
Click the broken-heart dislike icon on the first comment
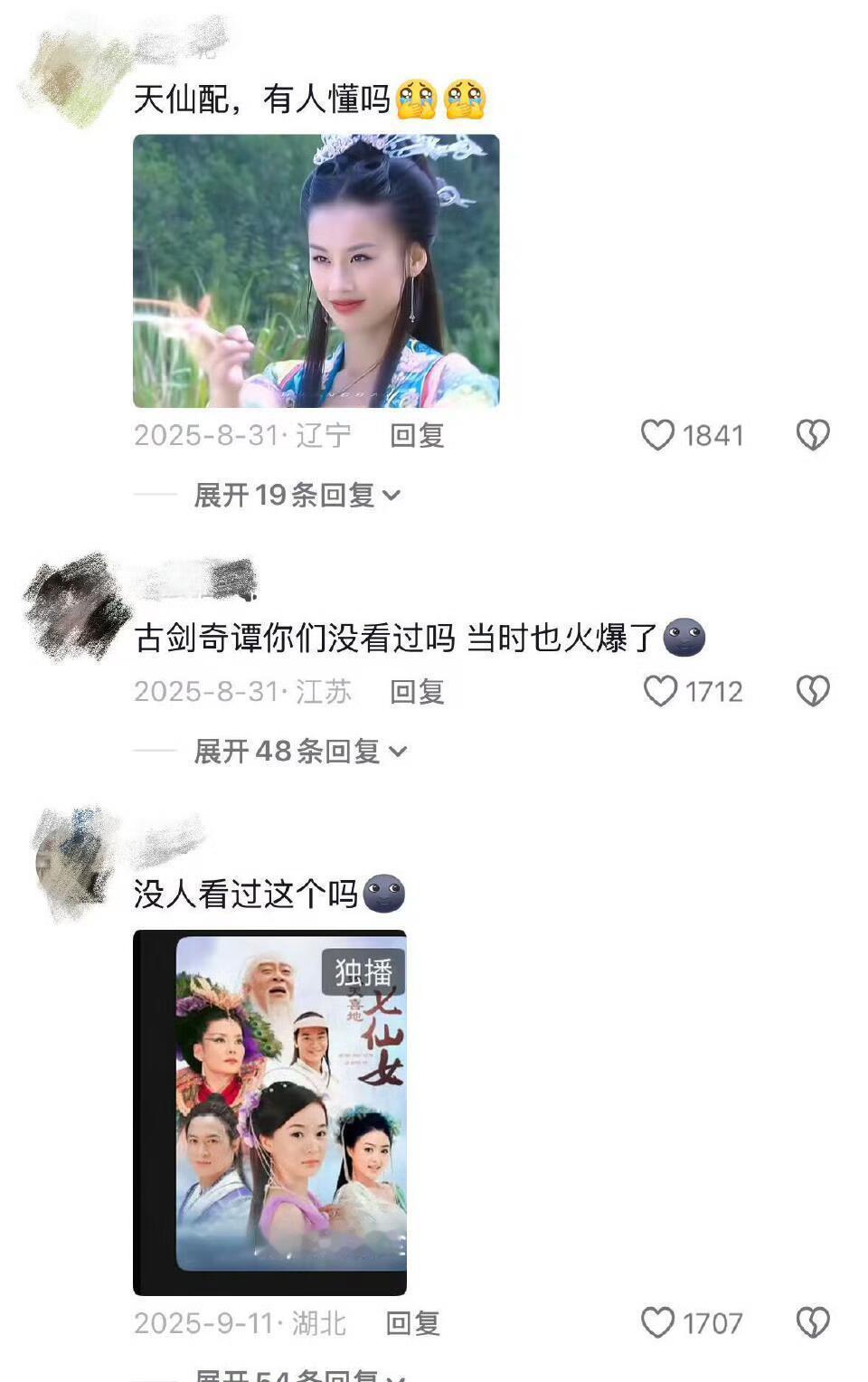point(813,435)
